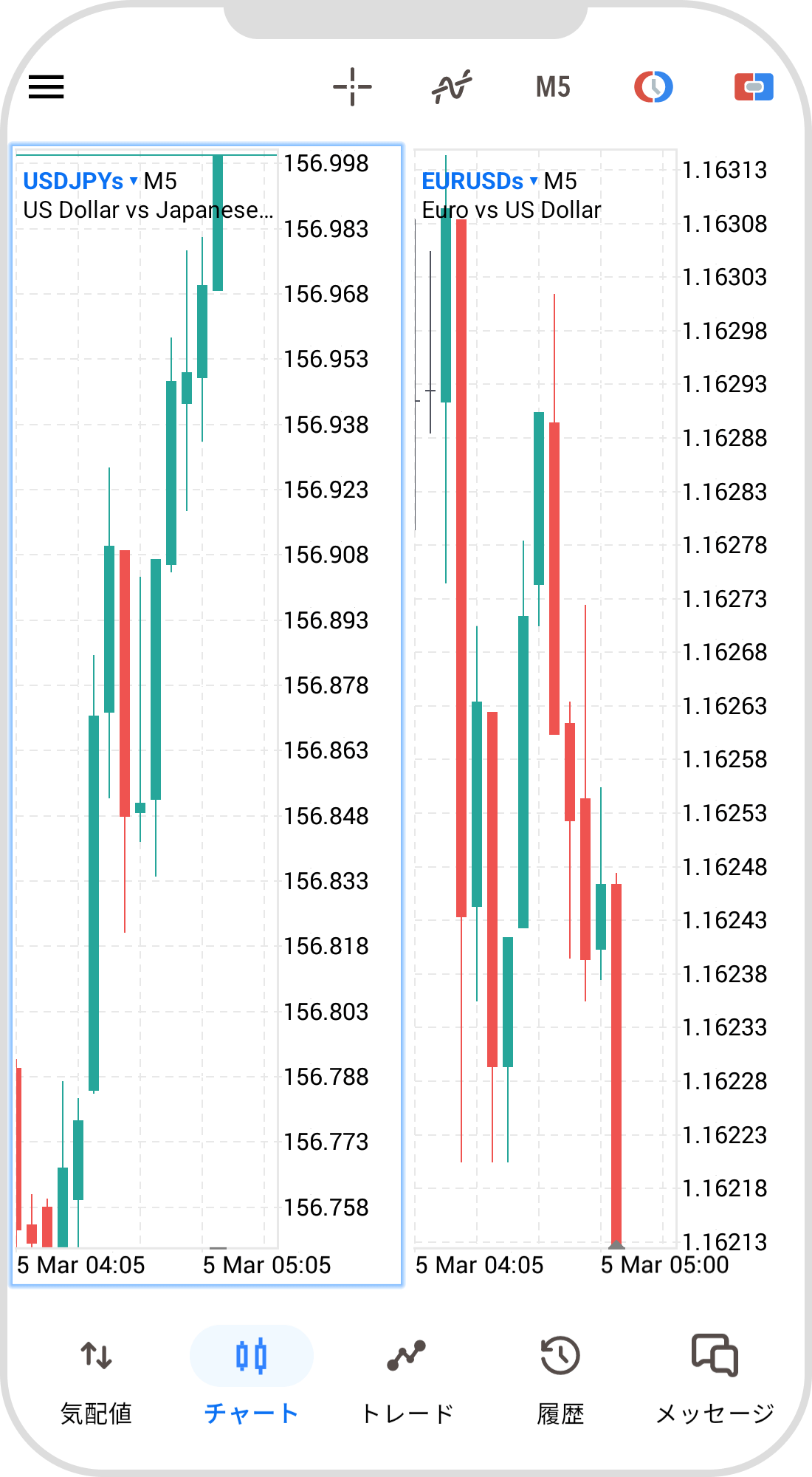
Task: Open the clock-shaped chart settings icon
Action: point(653,87)
